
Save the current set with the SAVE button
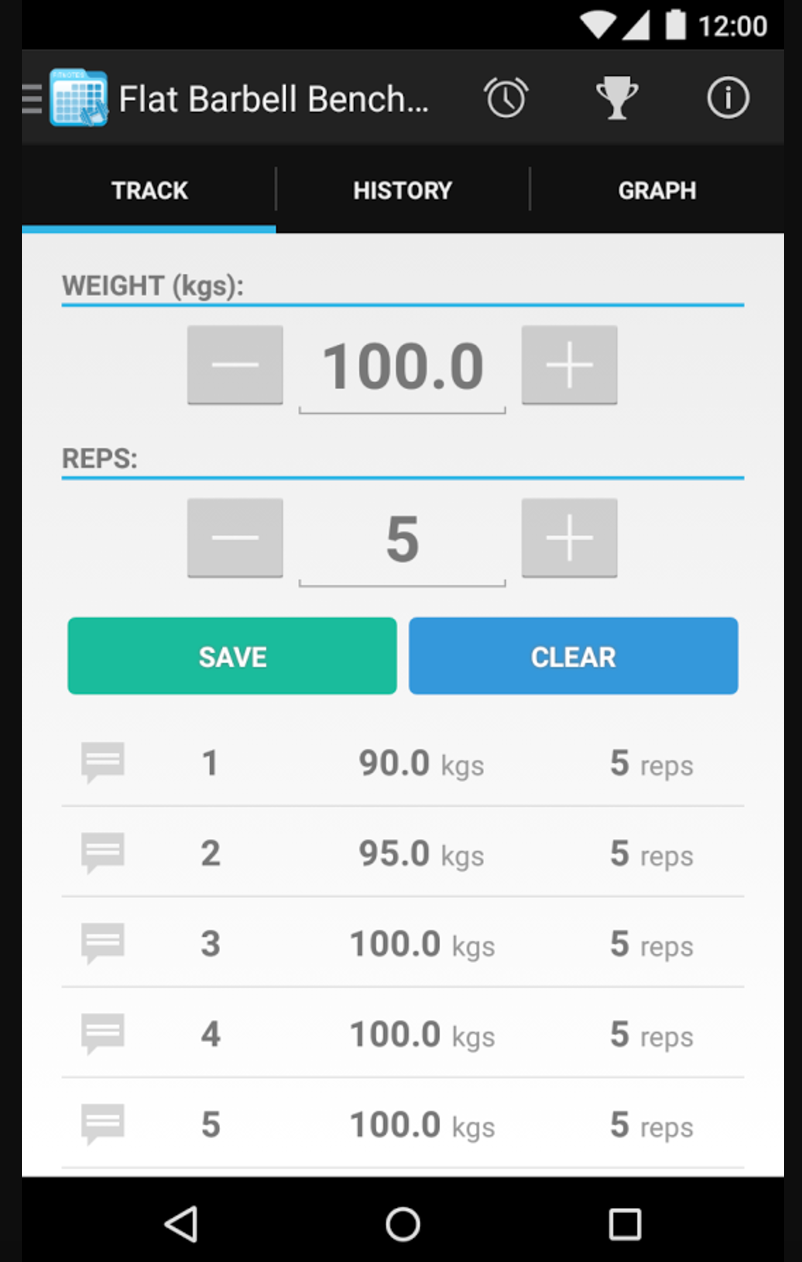pos(231,656)
